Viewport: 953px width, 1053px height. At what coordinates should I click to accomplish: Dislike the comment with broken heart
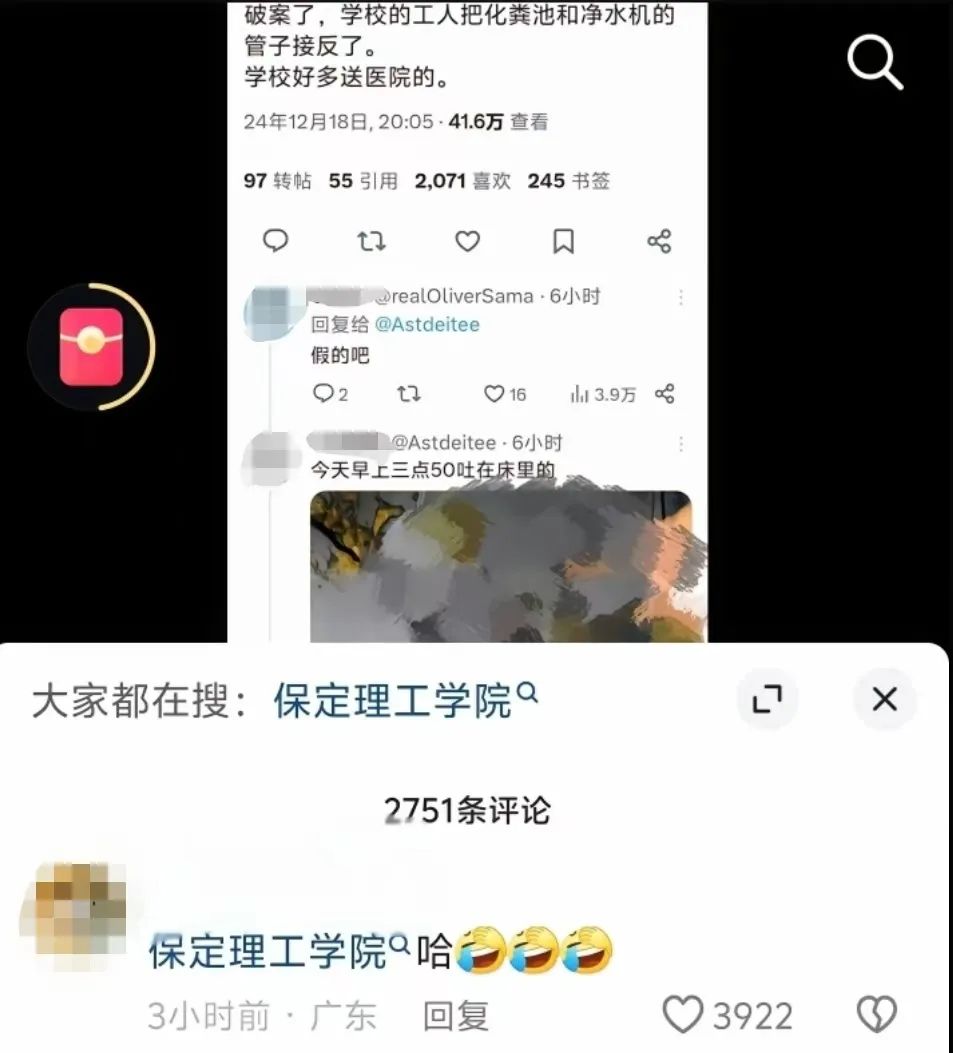[877, 1016]
